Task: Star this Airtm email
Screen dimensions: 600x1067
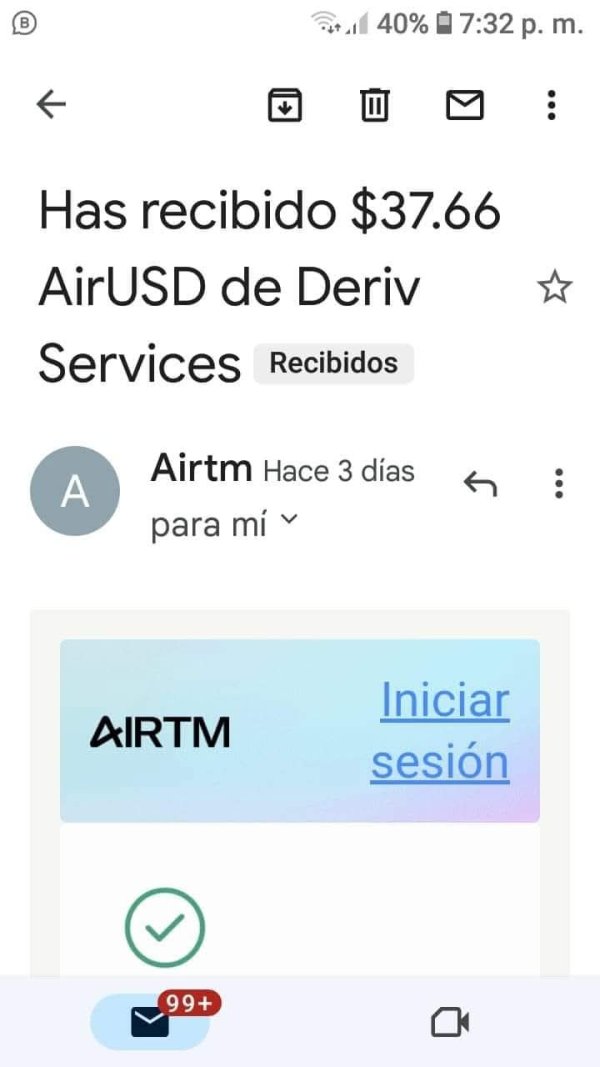Action: click(555, 287)
